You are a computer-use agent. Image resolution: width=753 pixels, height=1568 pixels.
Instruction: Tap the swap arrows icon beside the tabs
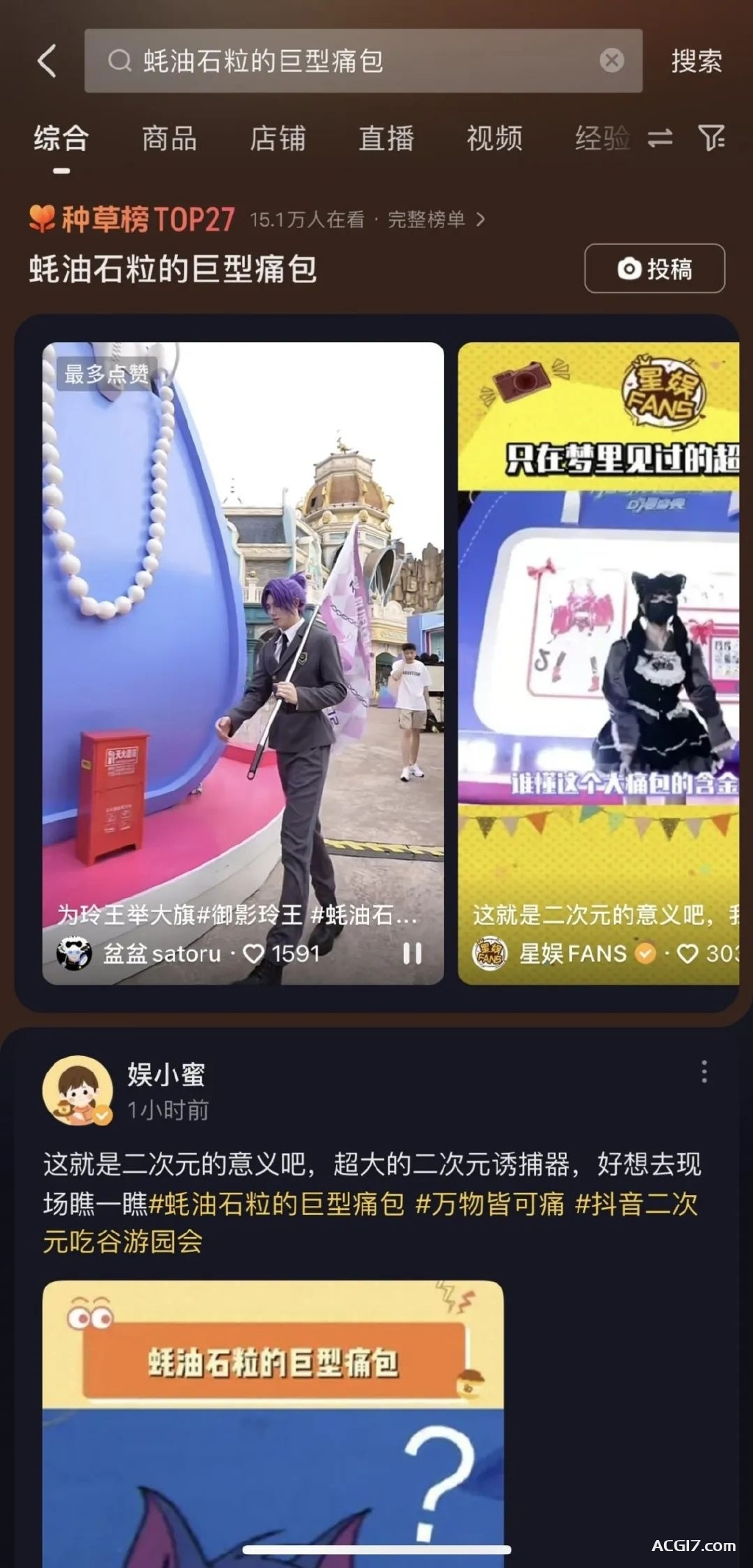tap(660, 138)
